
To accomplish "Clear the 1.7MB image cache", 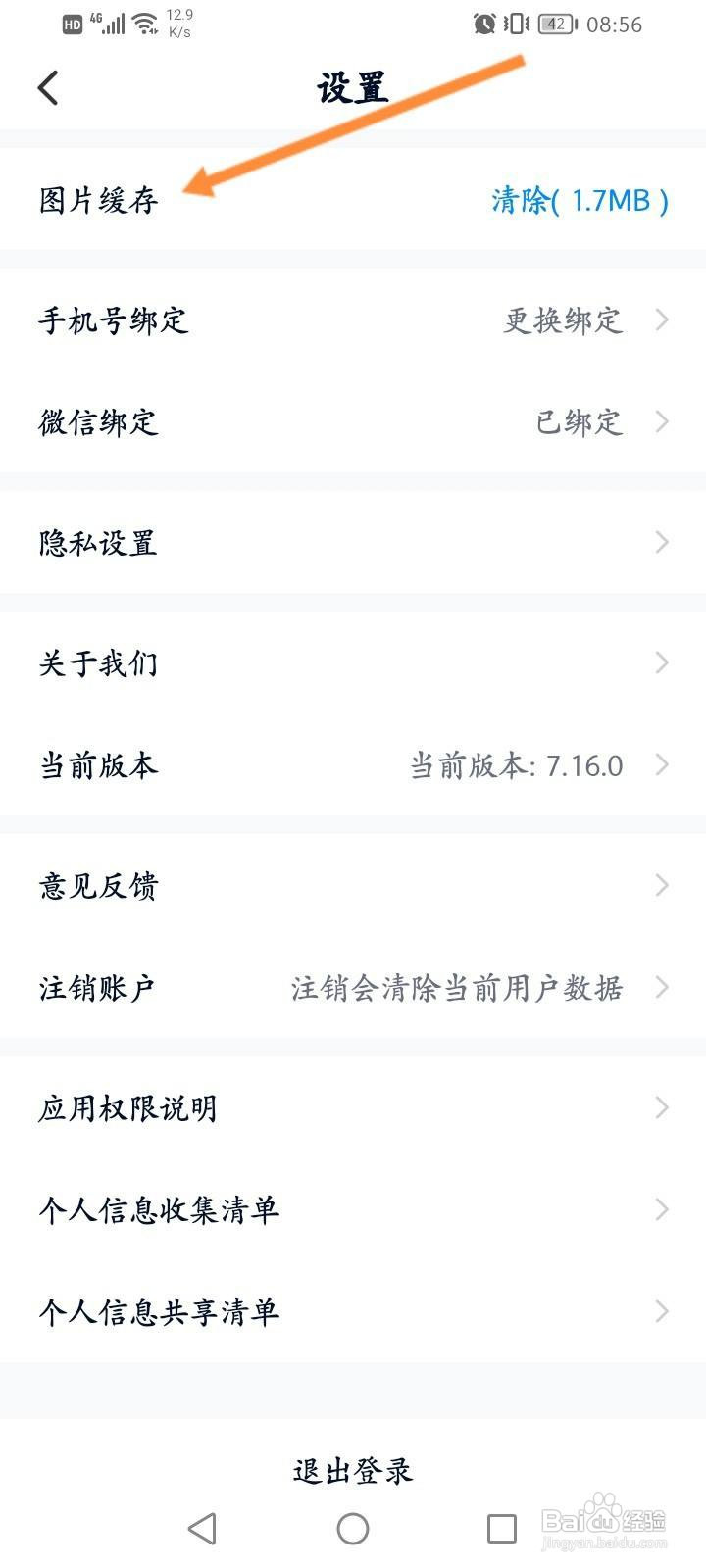I will (580, 201).
